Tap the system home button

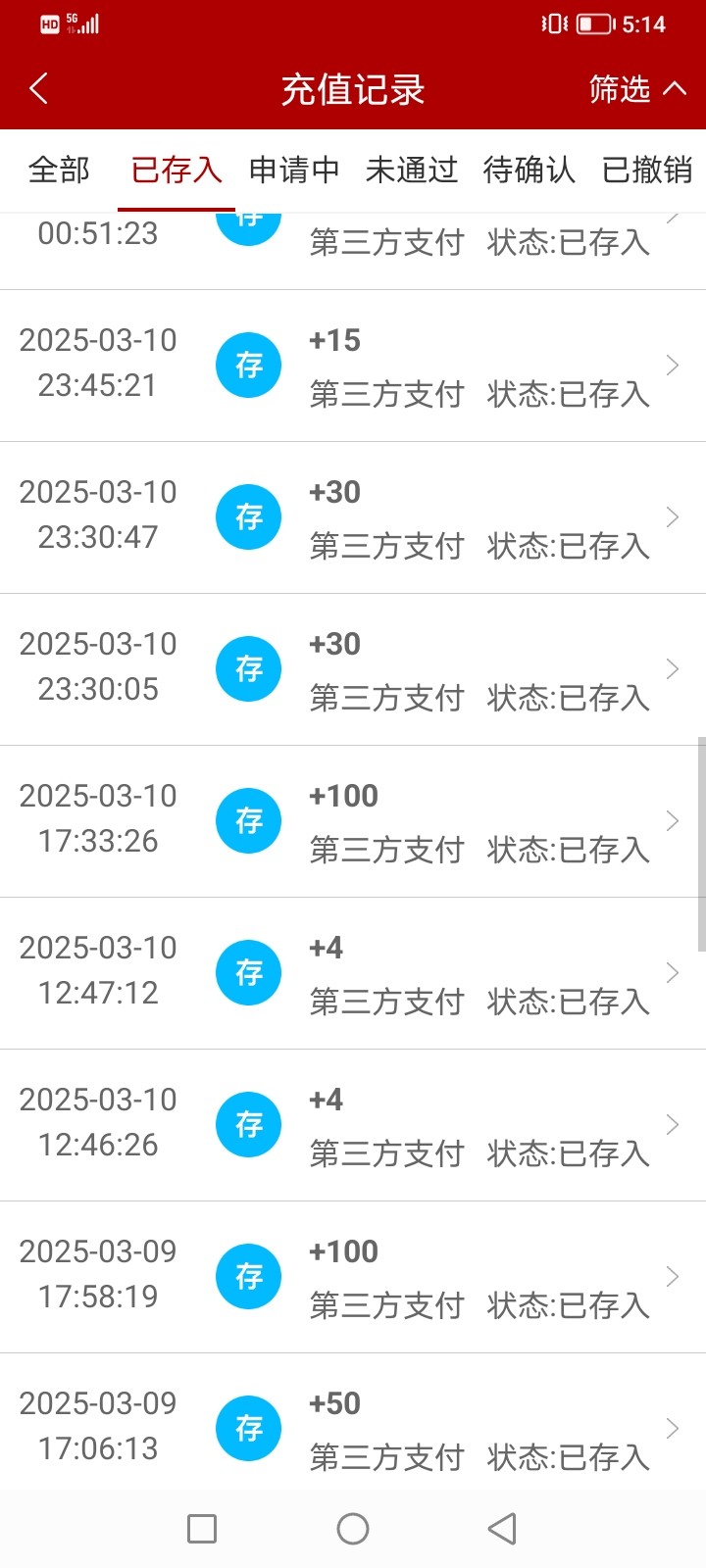click(x=353, y=1529)
